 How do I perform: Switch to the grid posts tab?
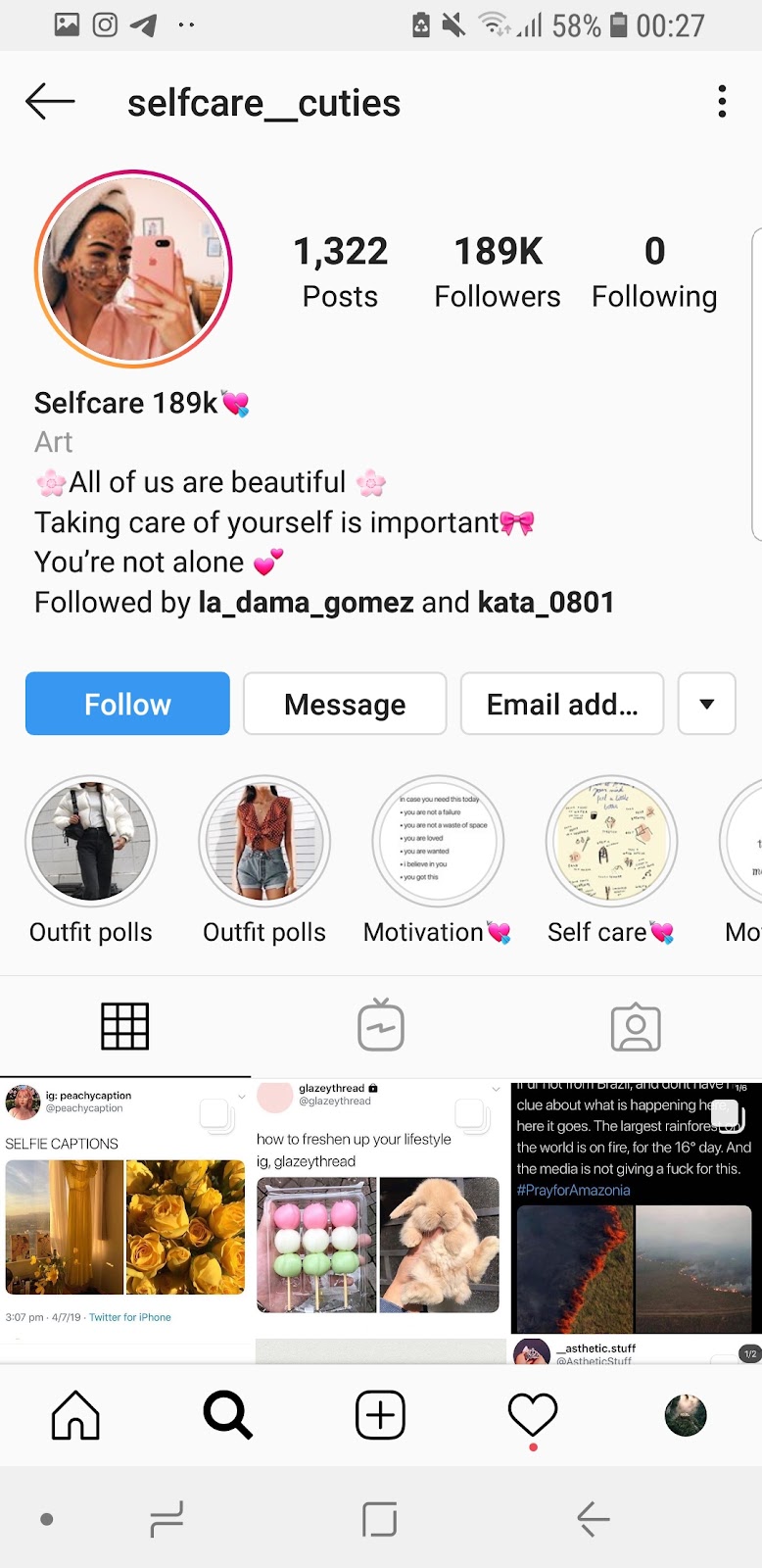pyautogui.click(x=125, y=1026)
